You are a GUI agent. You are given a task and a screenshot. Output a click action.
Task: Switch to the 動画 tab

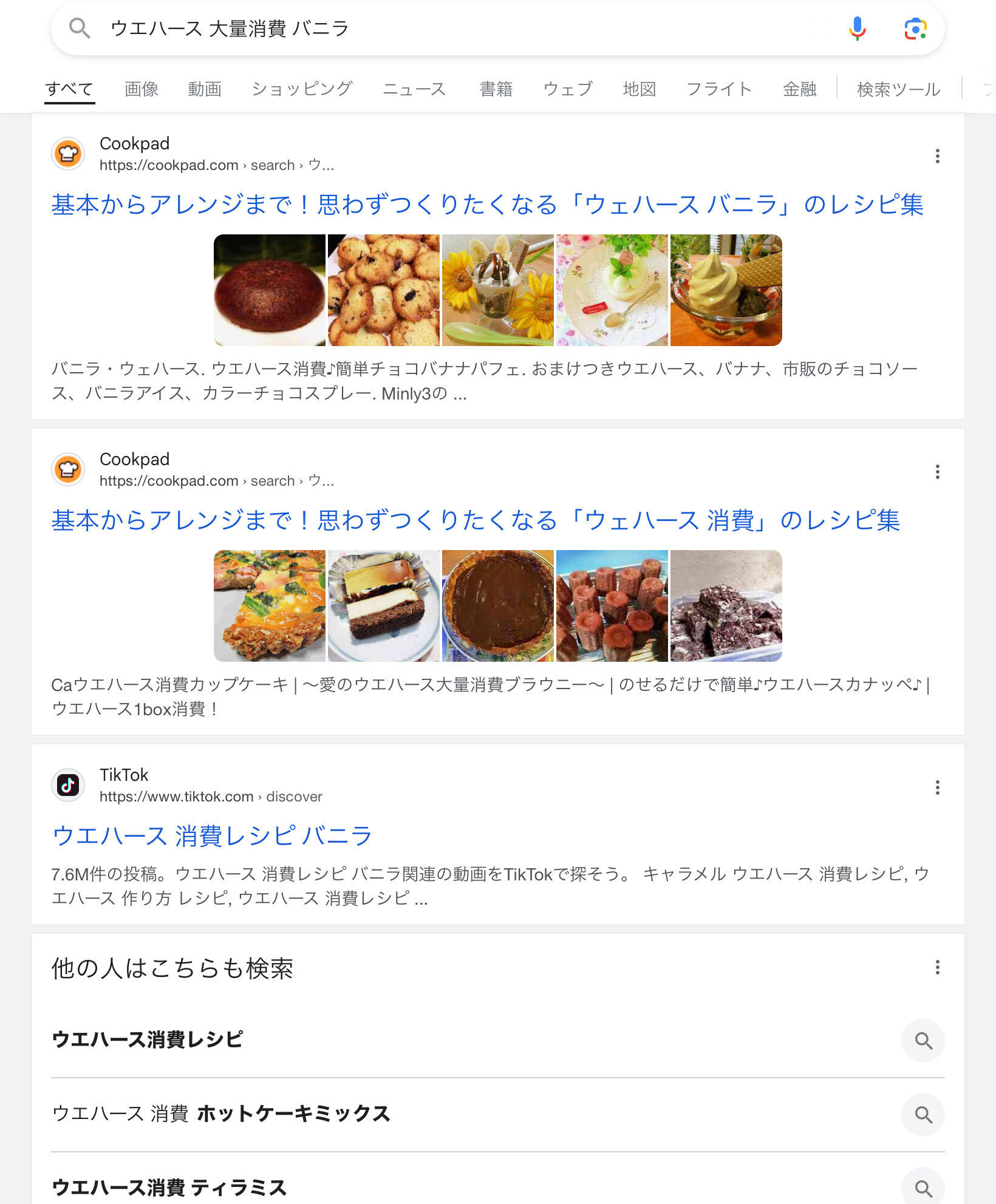click(x=205, y=89)
